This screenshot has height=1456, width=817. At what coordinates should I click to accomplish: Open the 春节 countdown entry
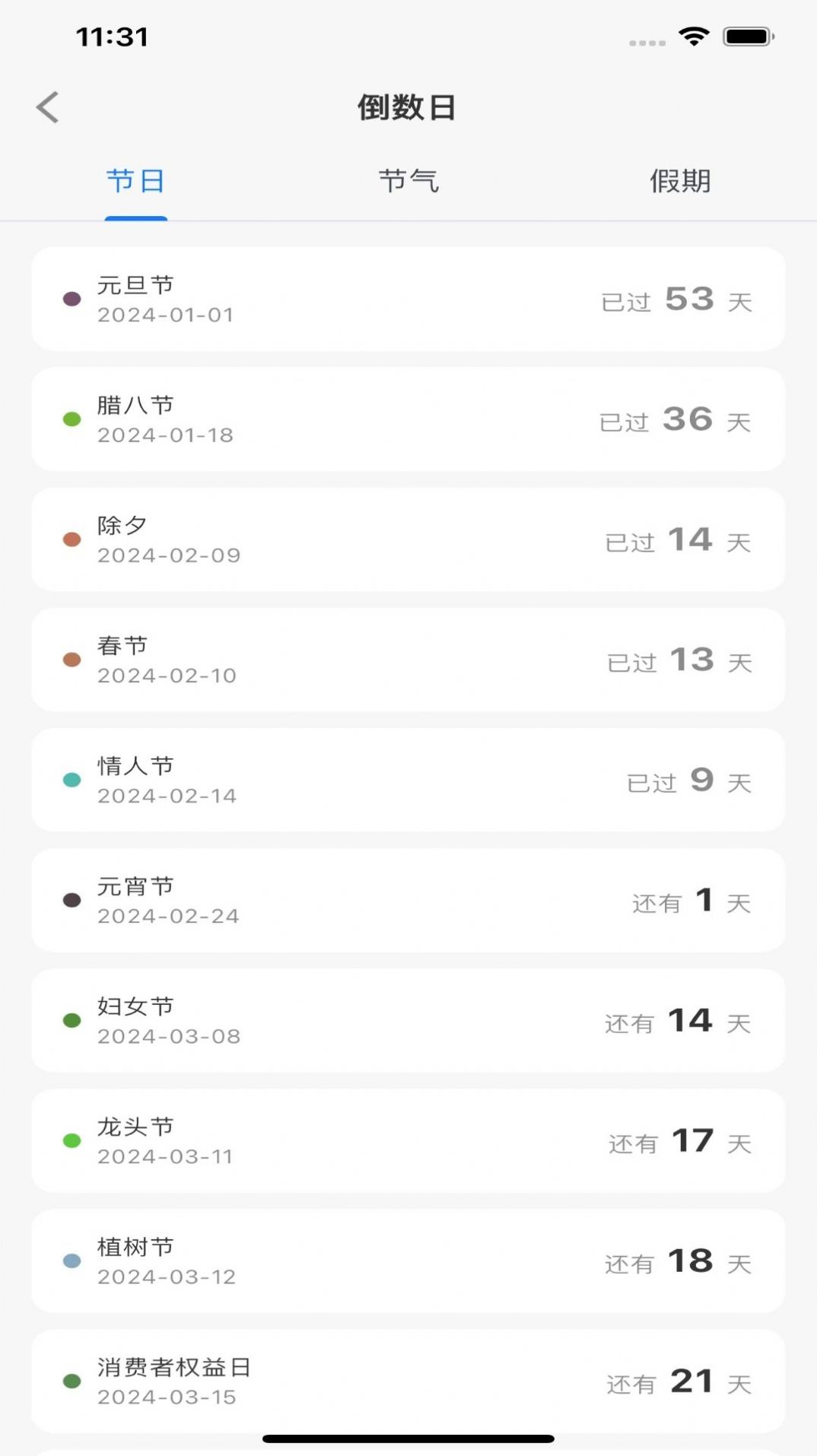coord(408,660)
